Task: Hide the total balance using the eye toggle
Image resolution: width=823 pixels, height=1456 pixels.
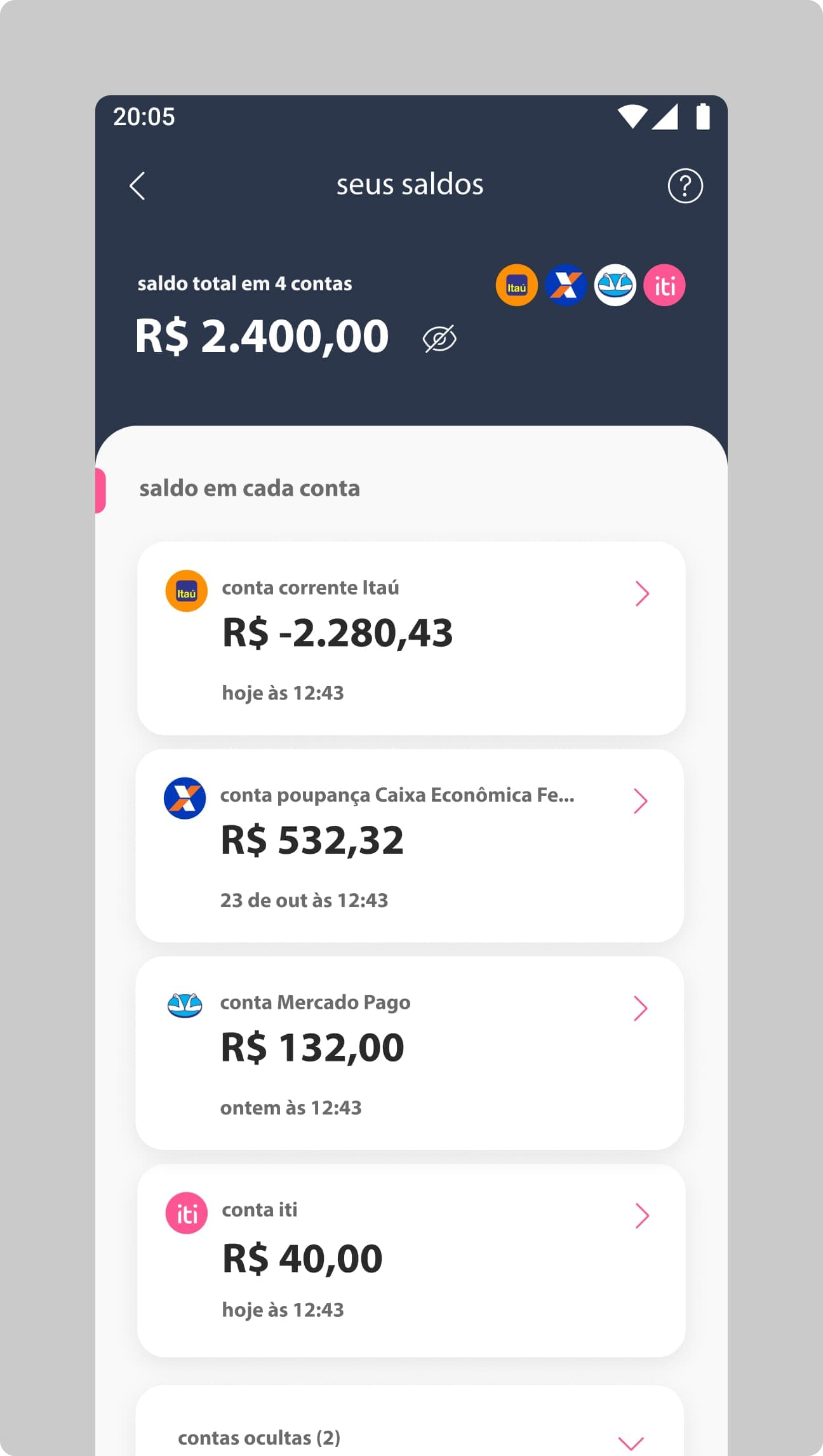Action: coord(441,337)
